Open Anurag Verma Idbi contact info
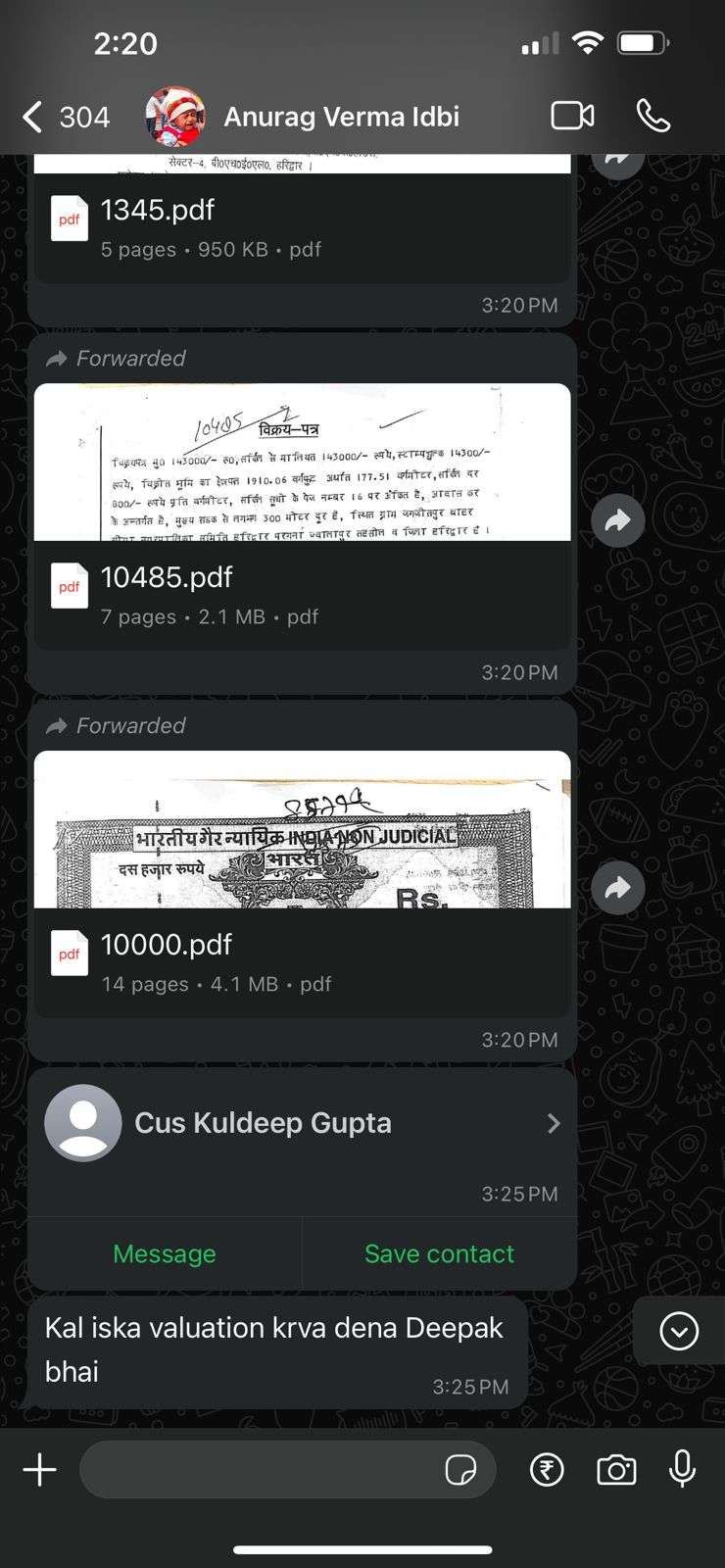This screenshot has width=725, height=1568. pyautogui.click(x=341, y=117)
